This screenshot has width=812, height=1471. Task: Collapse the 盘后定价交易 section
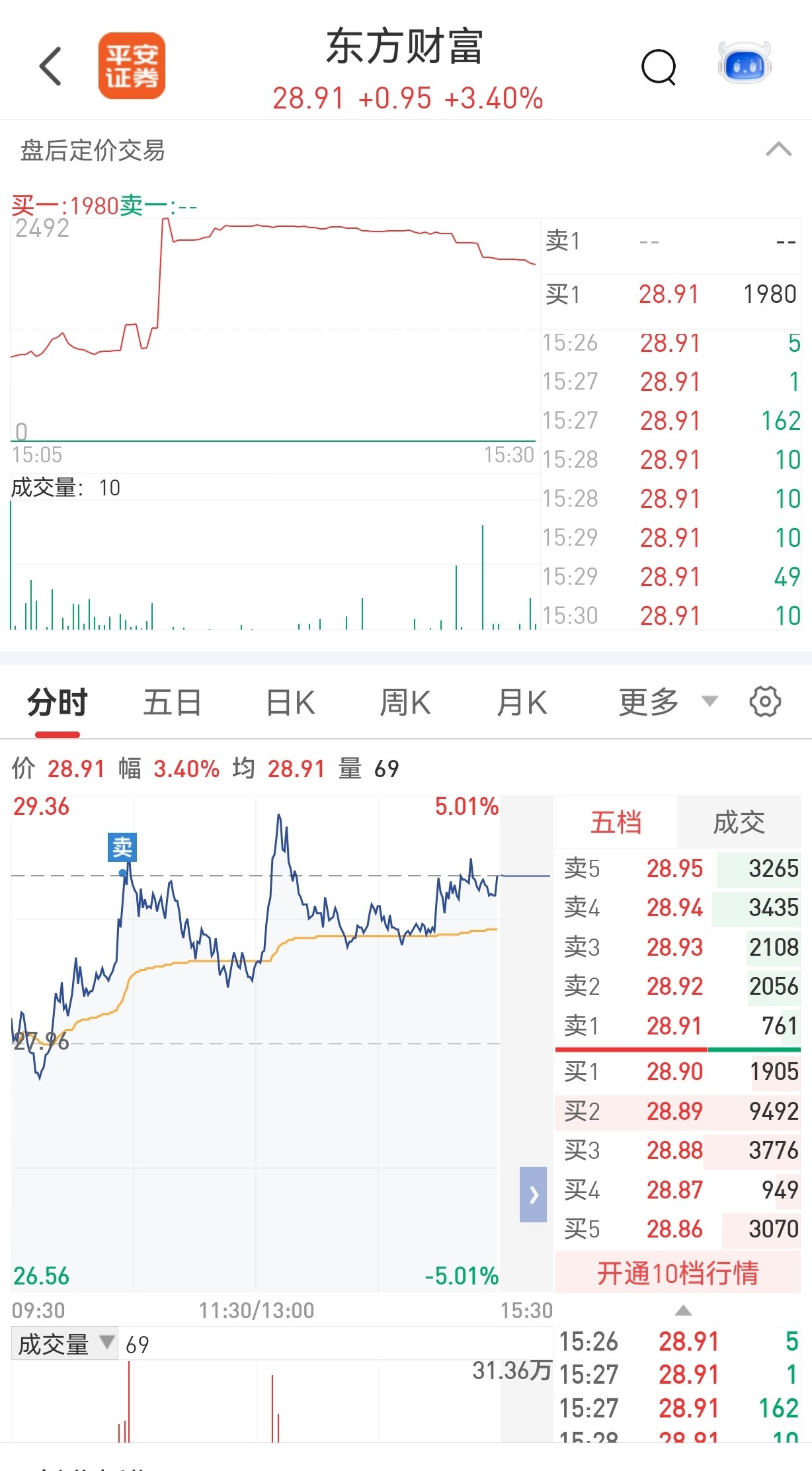coord(778,149)
